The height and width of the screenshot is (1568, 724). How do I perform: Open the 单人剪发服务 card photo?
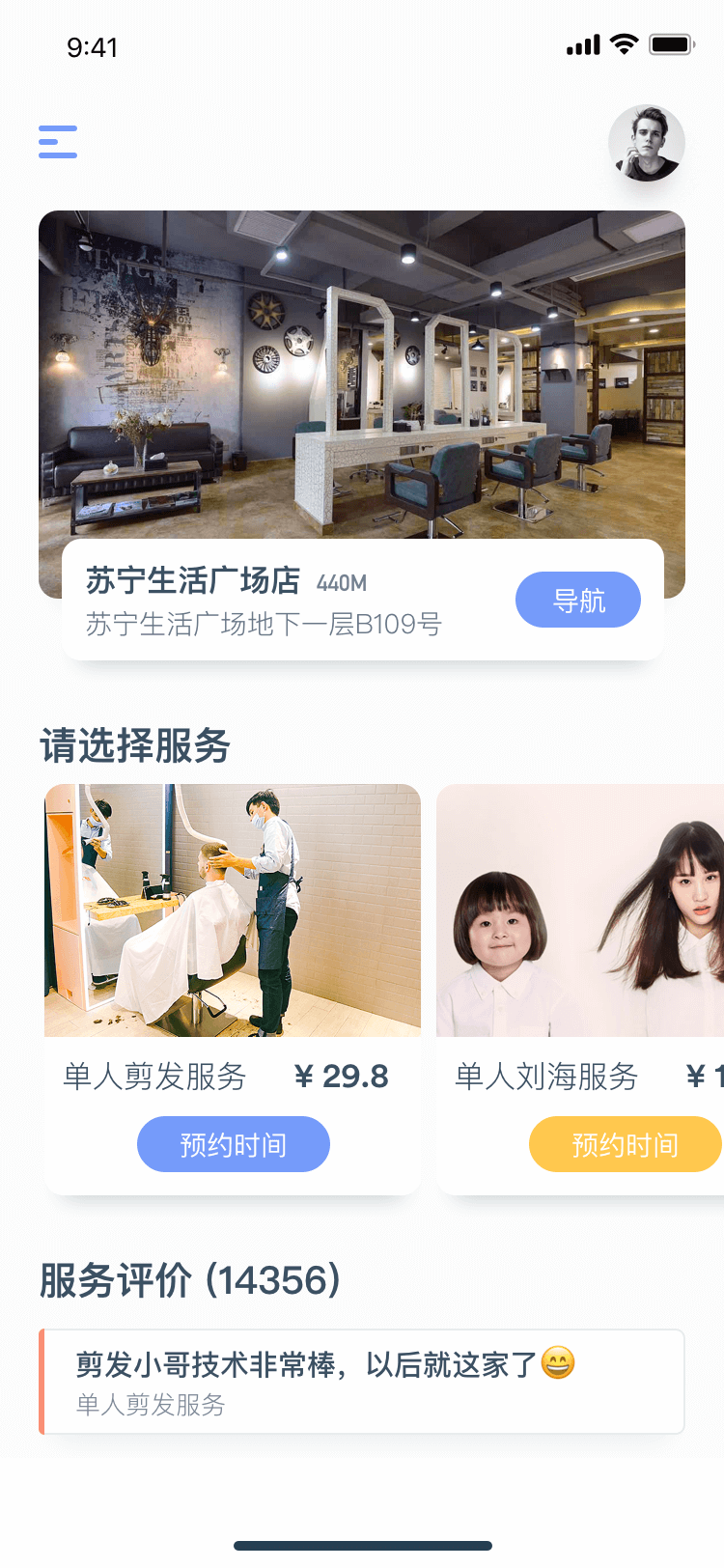(x=233, y=910)
